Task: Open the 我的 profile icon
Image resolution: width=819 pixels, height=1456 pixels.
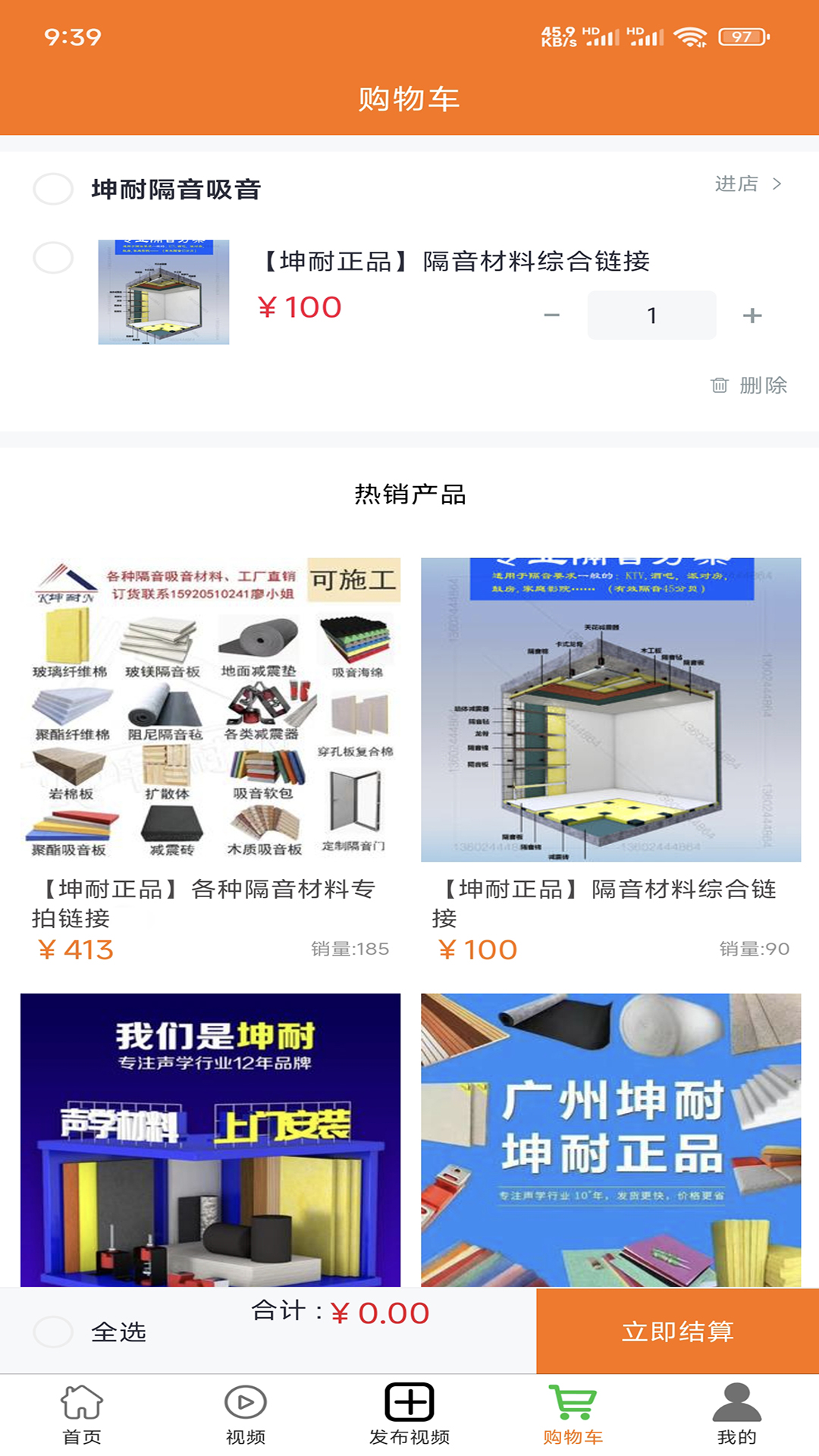Action: point(736,1404)
